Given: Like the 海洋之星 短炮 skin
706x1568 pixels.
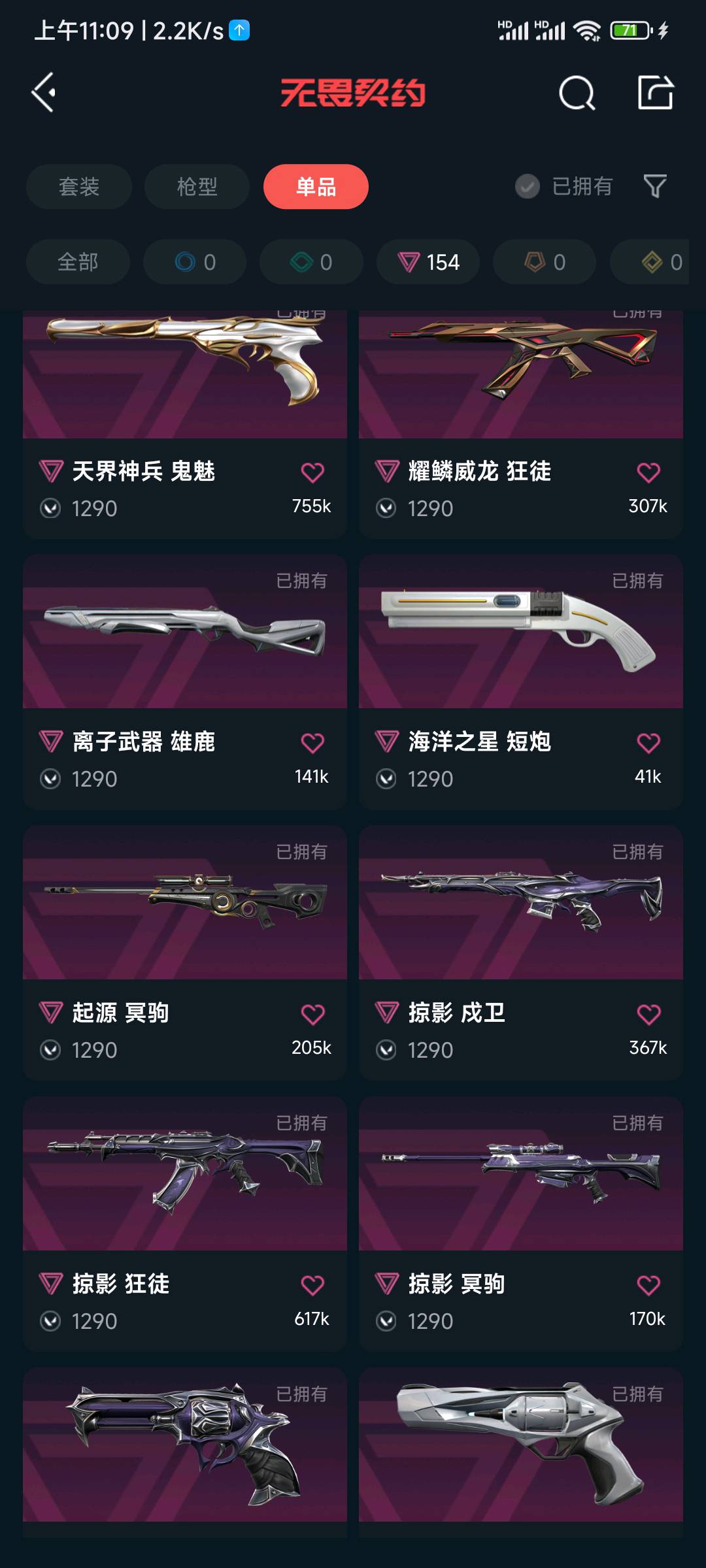Looking at the screenshot, I should [x=648, y=743].
